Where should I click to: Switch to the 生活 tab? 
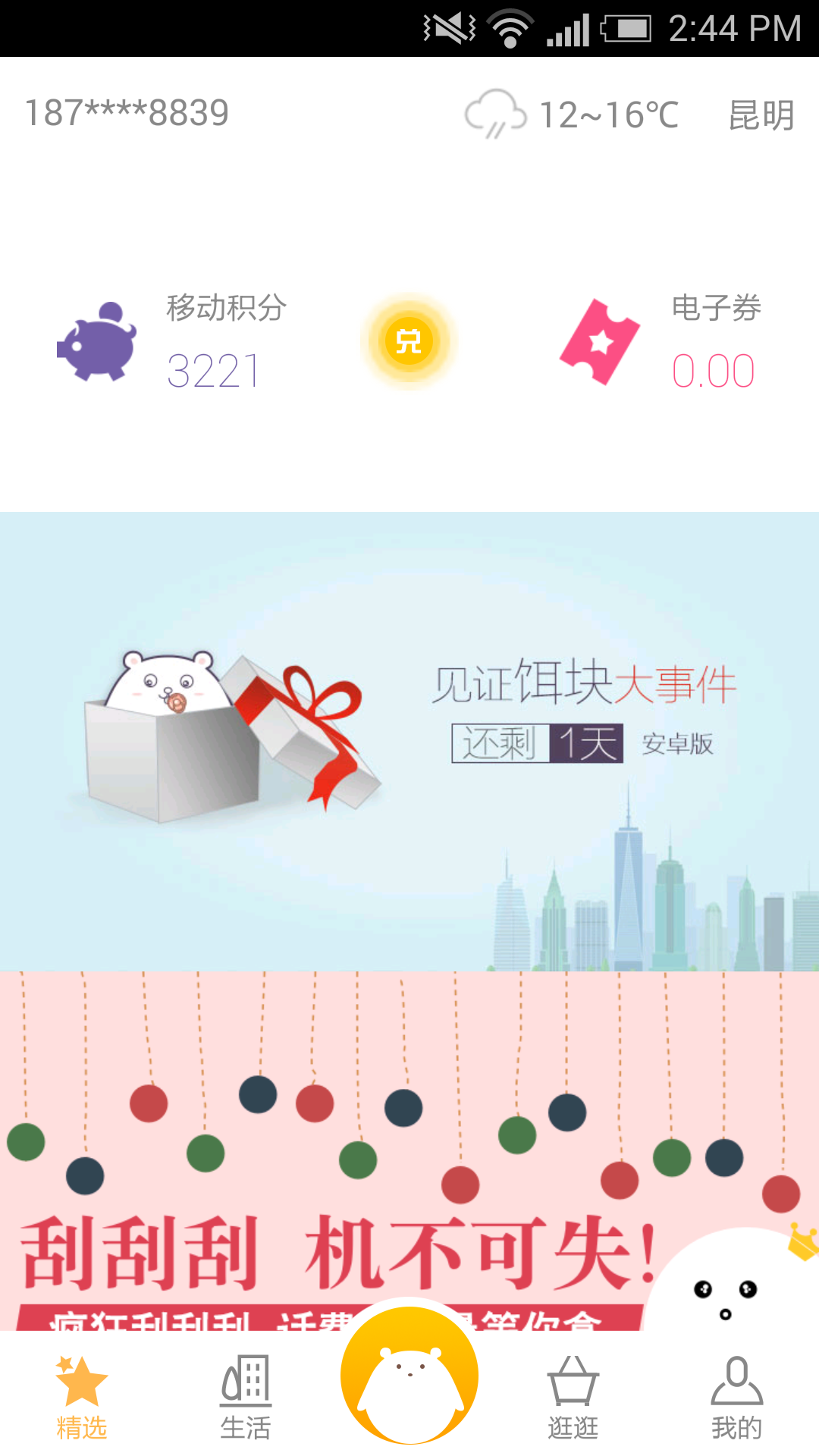pyautogui.click(x=246, y=1397)
